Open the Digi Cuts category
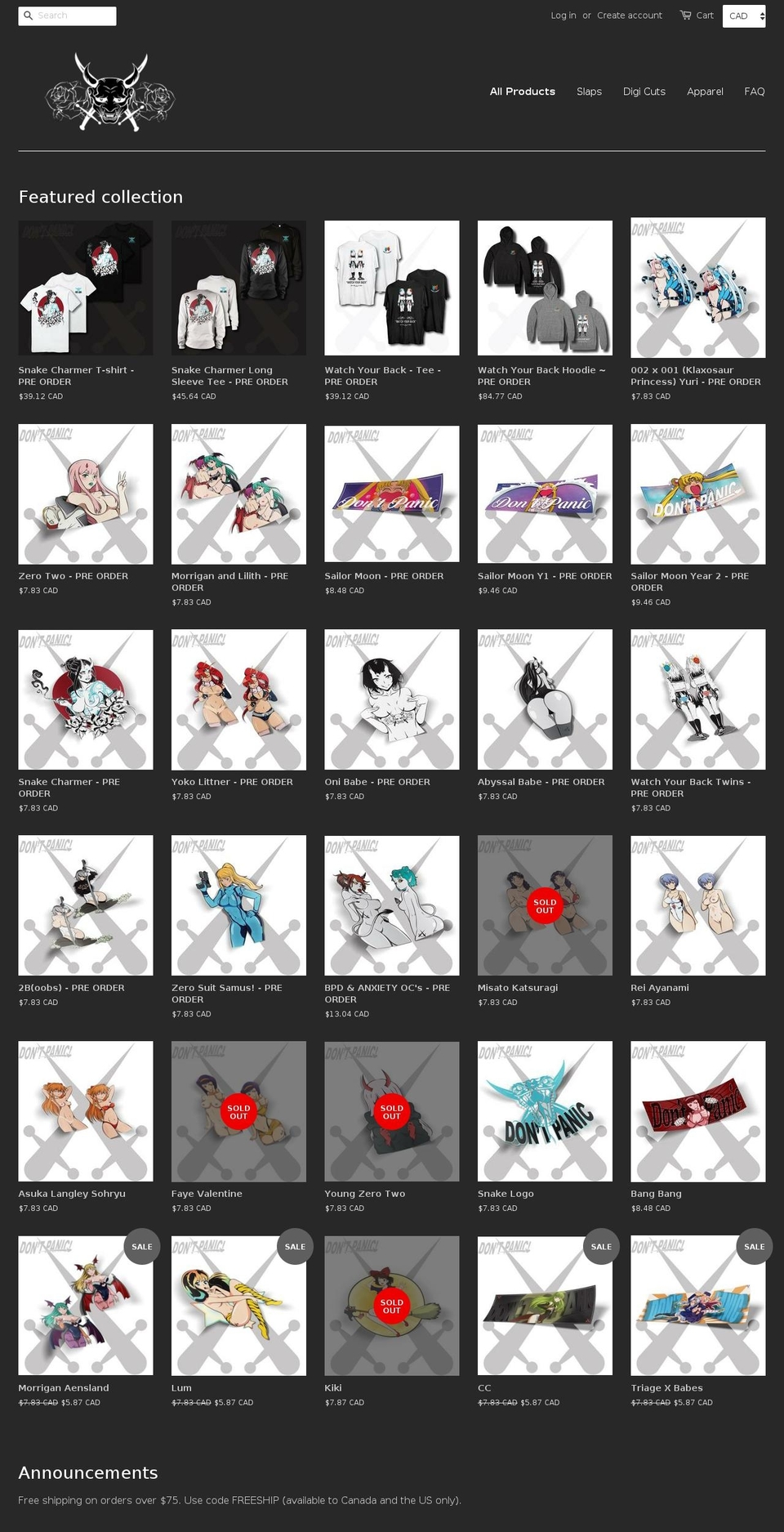The image size is (784, 1532). tap(644, 92)
